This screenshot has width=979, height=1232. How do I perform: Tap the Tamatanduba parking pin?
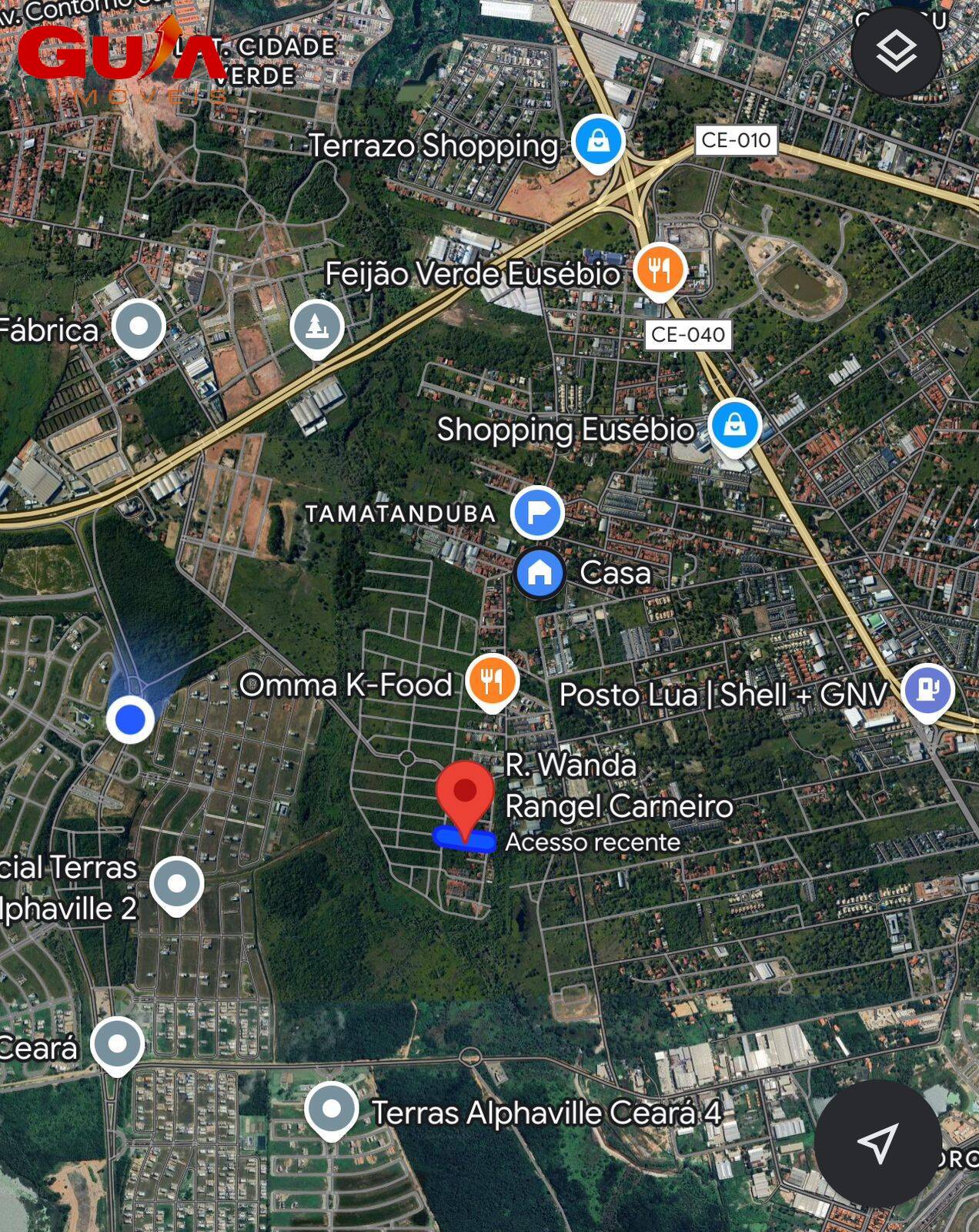pyautogui.click(x=538, y=513)
